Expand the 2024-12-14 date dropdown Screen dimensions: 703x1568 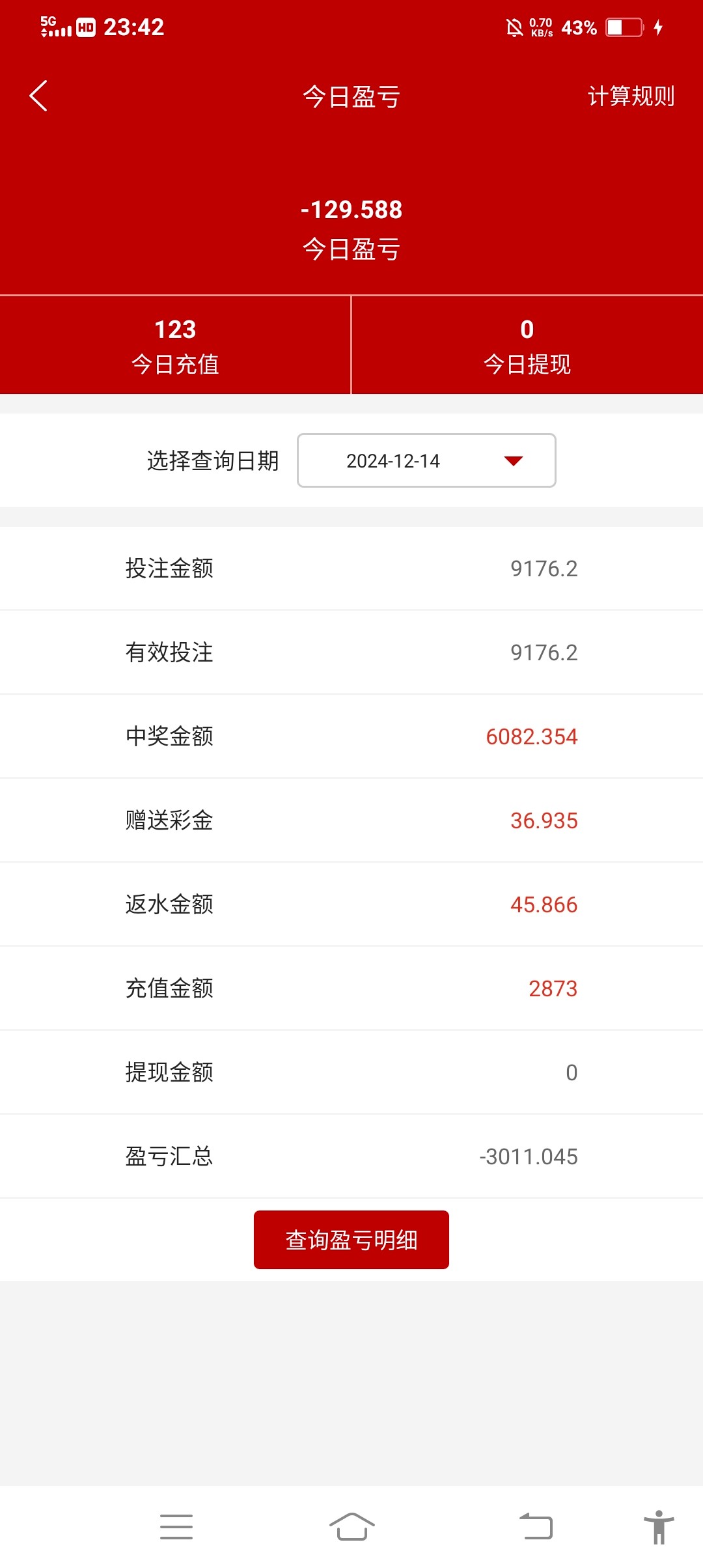coord(426,460)
